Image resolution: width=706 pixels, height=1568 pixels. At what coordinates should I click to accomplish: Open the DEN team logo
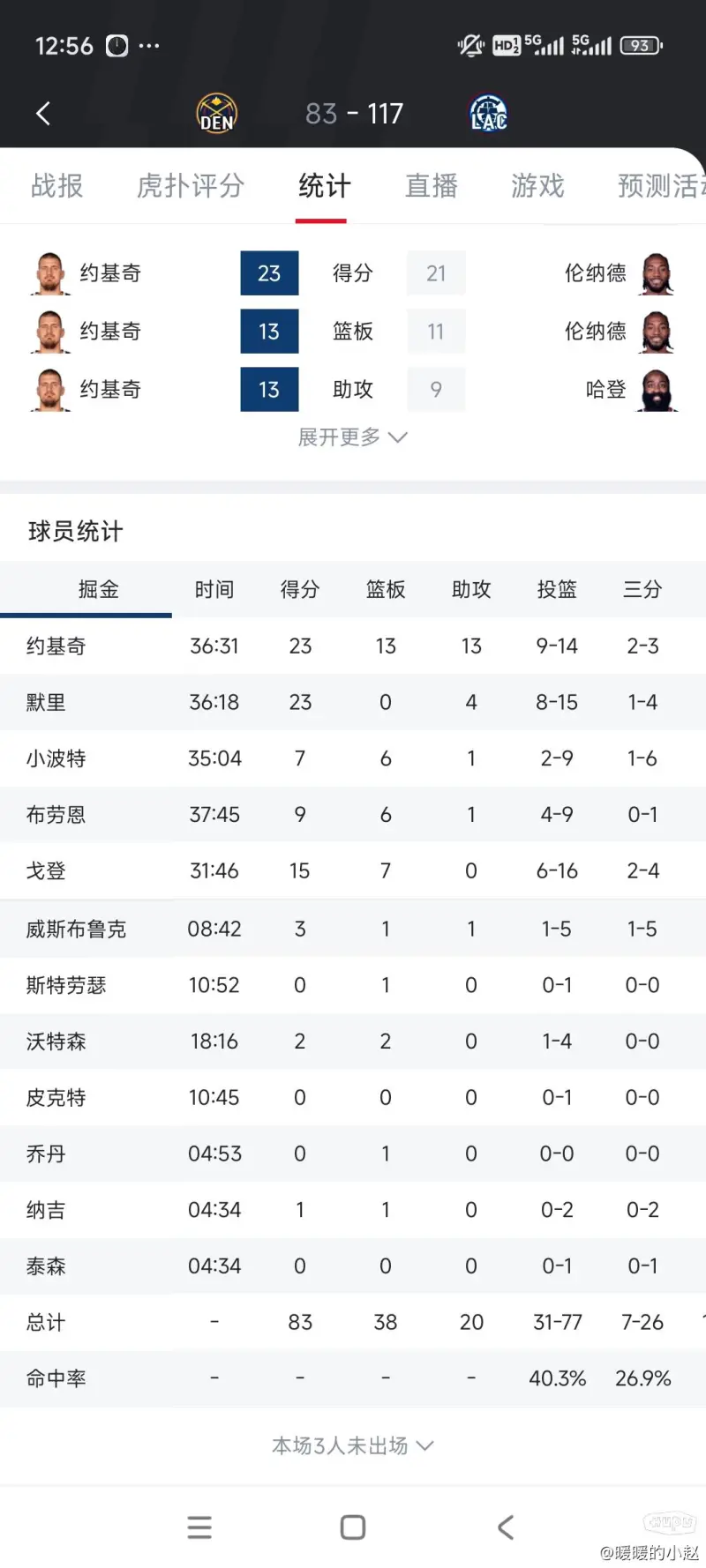pyautogui.click(x=216, y=114)
